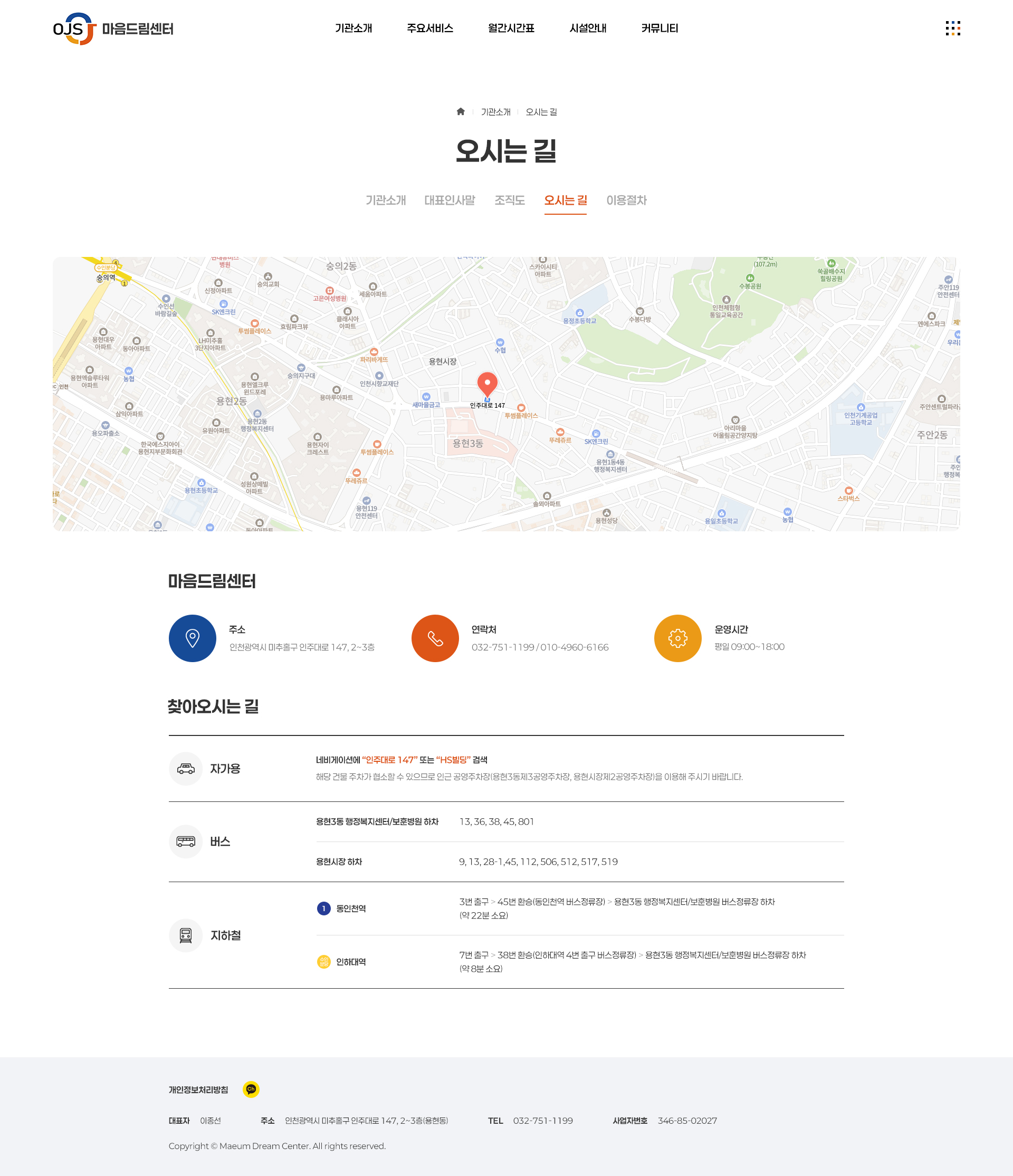1013x1176 pixels.
Task: Open the 기관소개 top navigation menu
Action: 353,28
